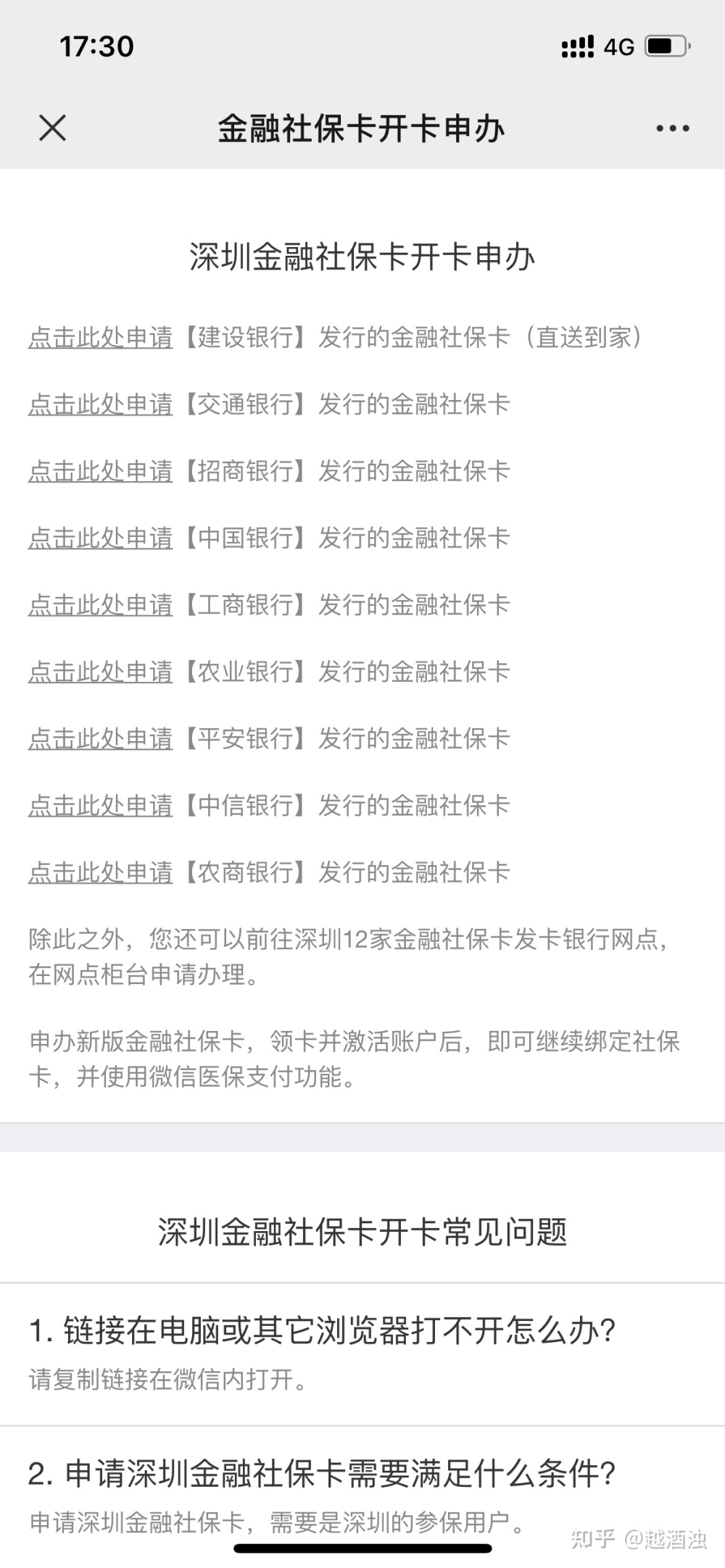
Task: Apply for the 中国银行 social security card
Action: (101, 538)
